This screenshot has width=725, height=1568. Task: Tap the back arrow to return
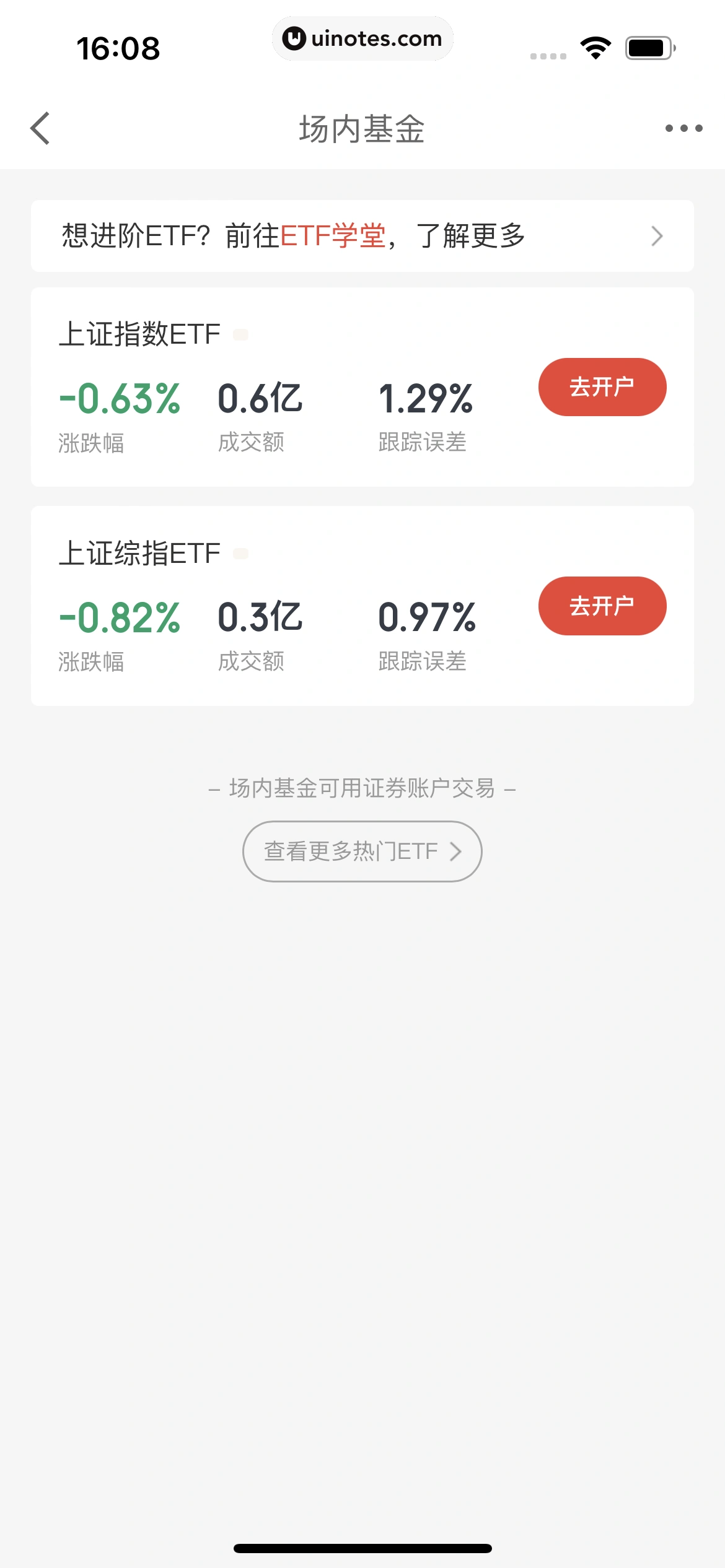click(x=40, y=129)
